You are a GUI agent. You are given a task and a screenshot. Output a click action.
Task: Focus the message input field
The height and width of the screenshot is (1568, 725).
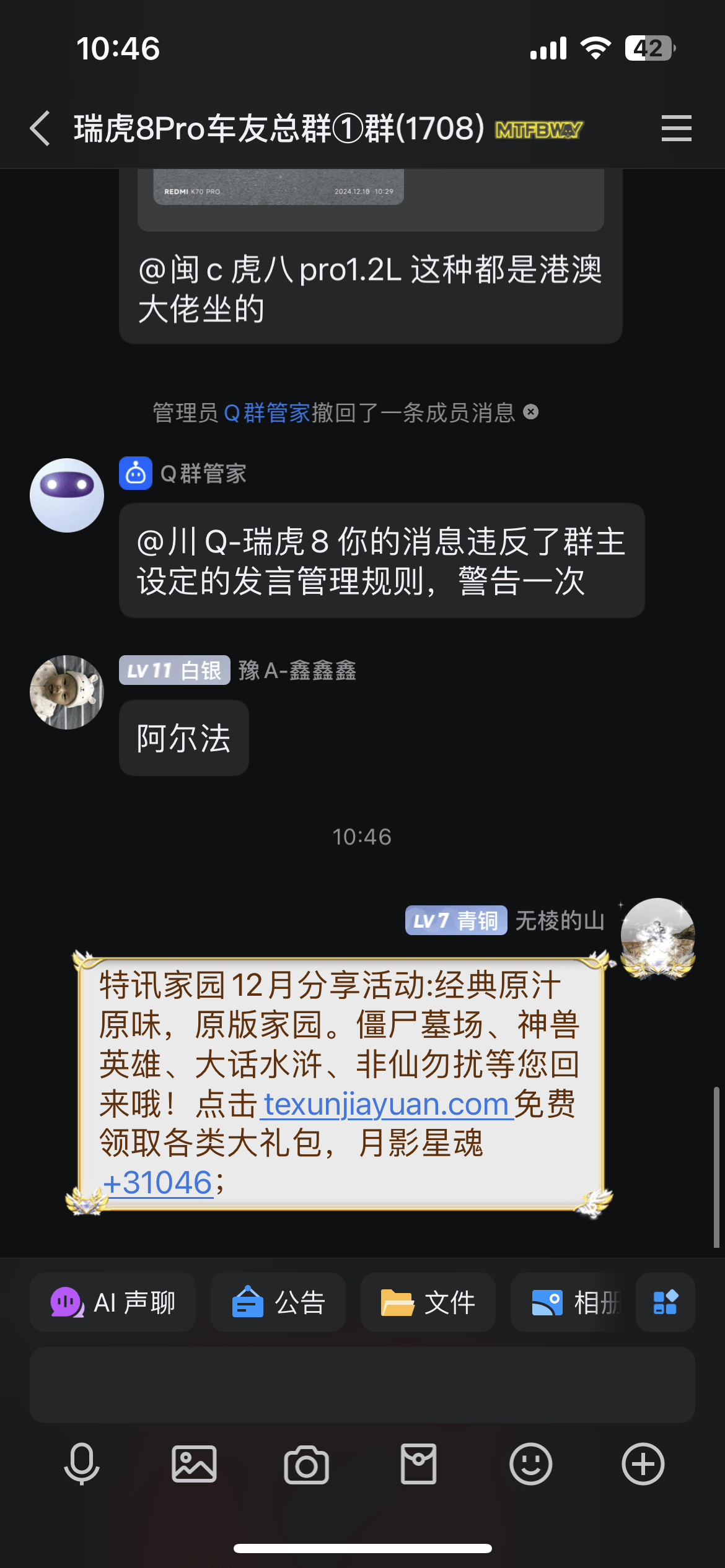[362, 1385]
